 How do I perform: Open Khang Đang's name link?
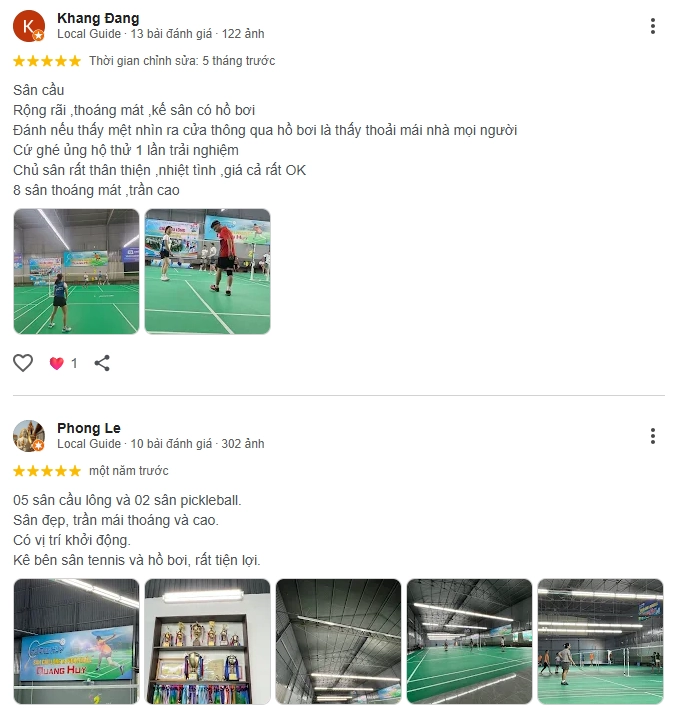98,18
